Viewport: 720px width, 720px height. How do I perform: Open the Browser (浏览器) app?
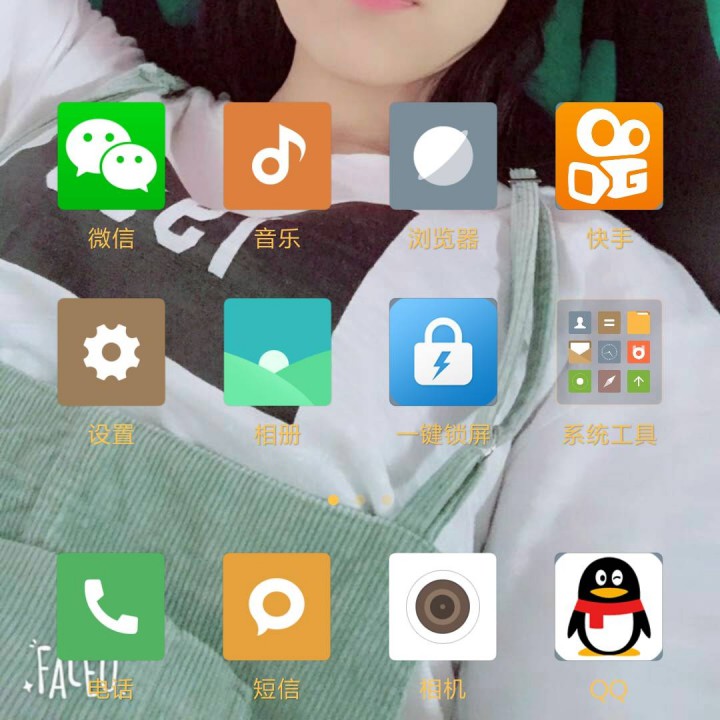[443, 156]
